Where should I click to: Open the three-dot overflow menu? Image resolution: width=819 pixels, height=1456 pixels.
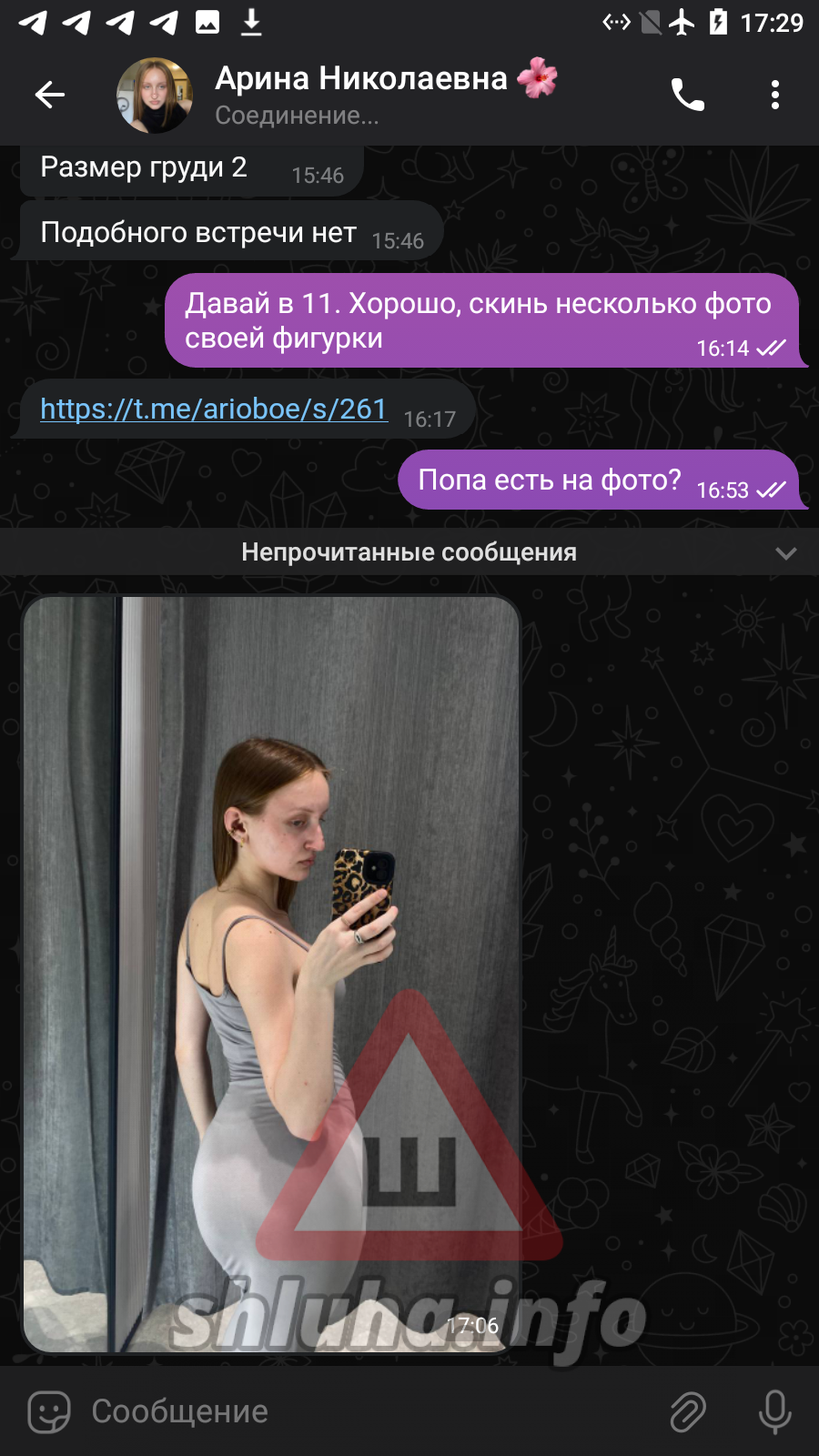point(775,95)
